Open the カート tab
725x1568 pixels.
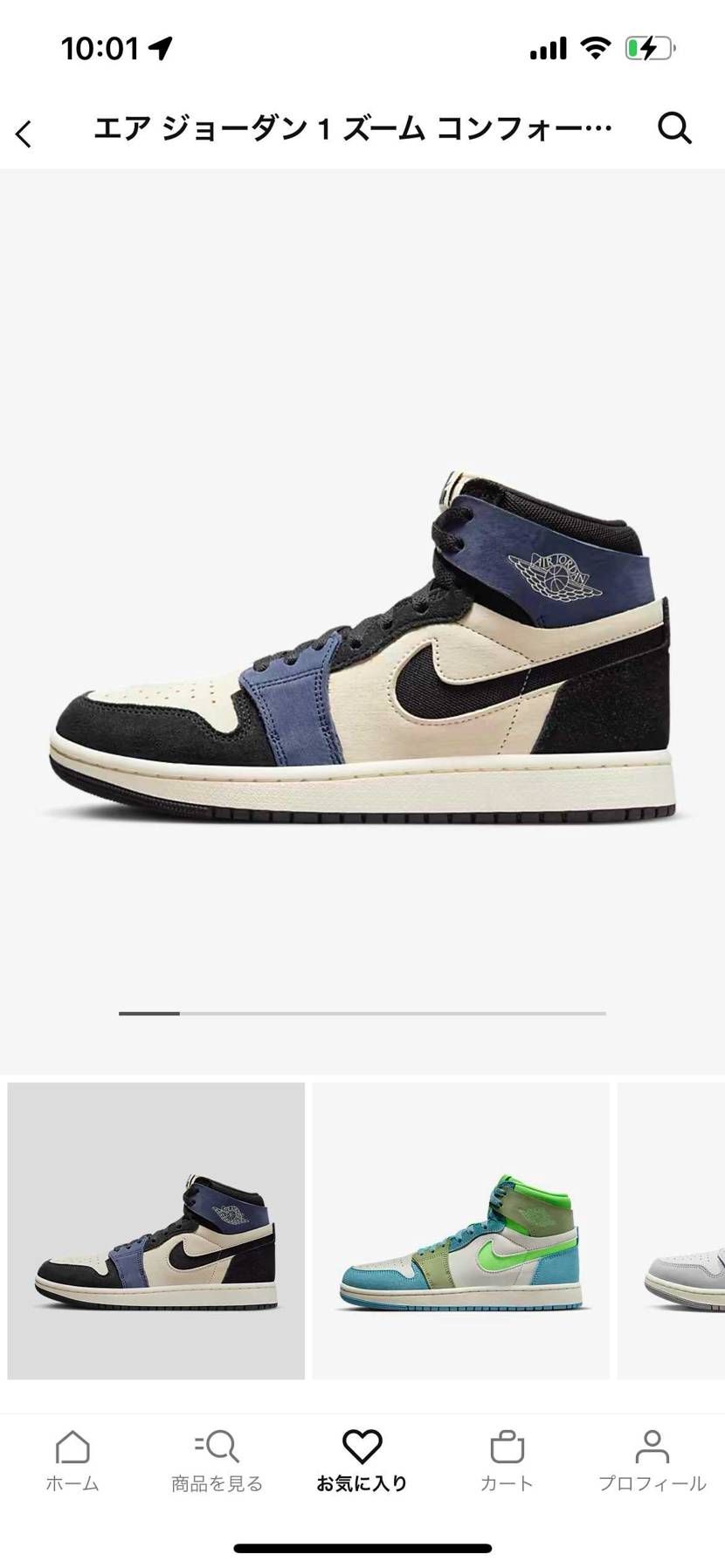coord(507,1461)
